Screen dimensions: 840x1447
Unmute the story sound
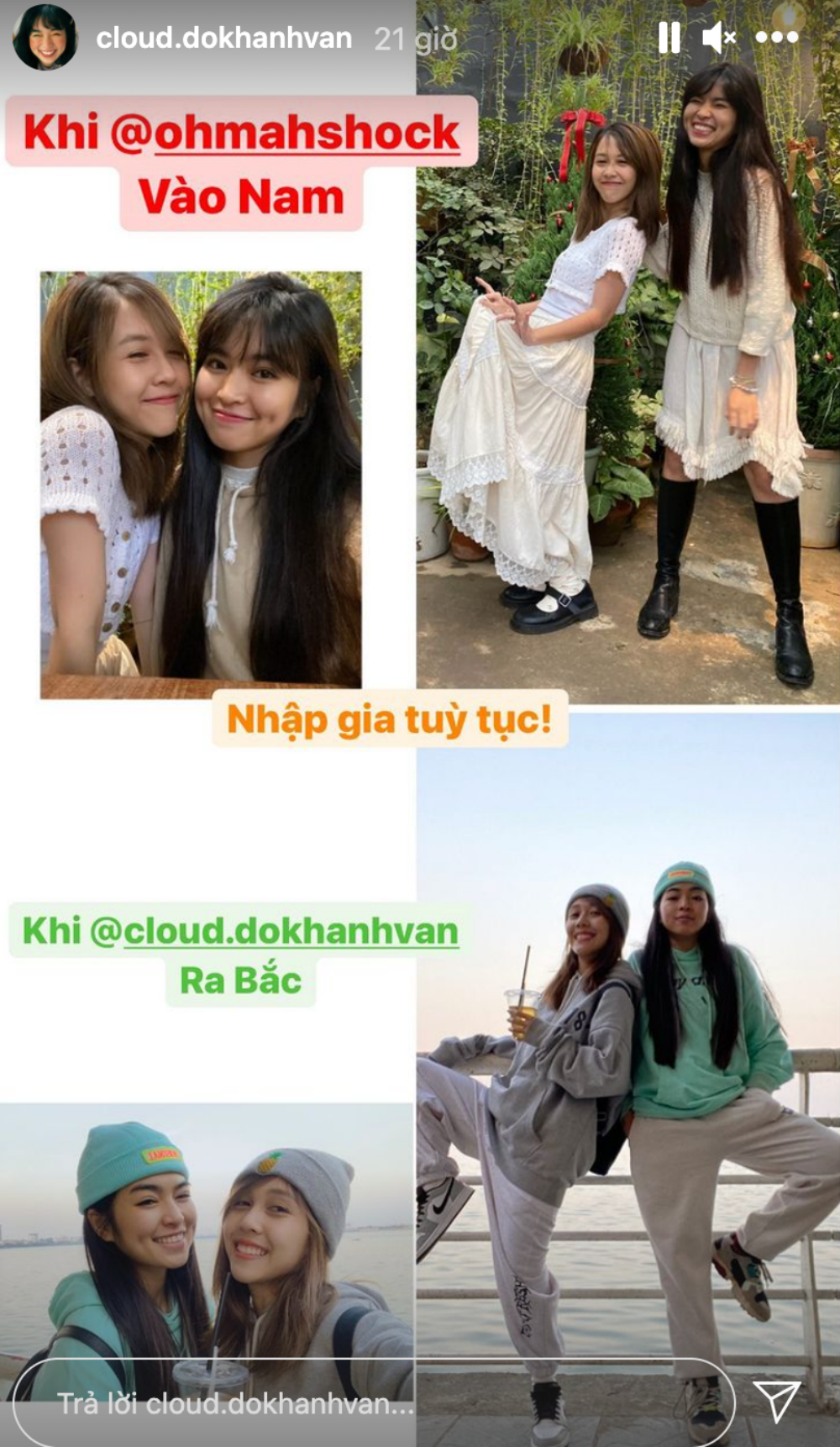pos(718,38)
